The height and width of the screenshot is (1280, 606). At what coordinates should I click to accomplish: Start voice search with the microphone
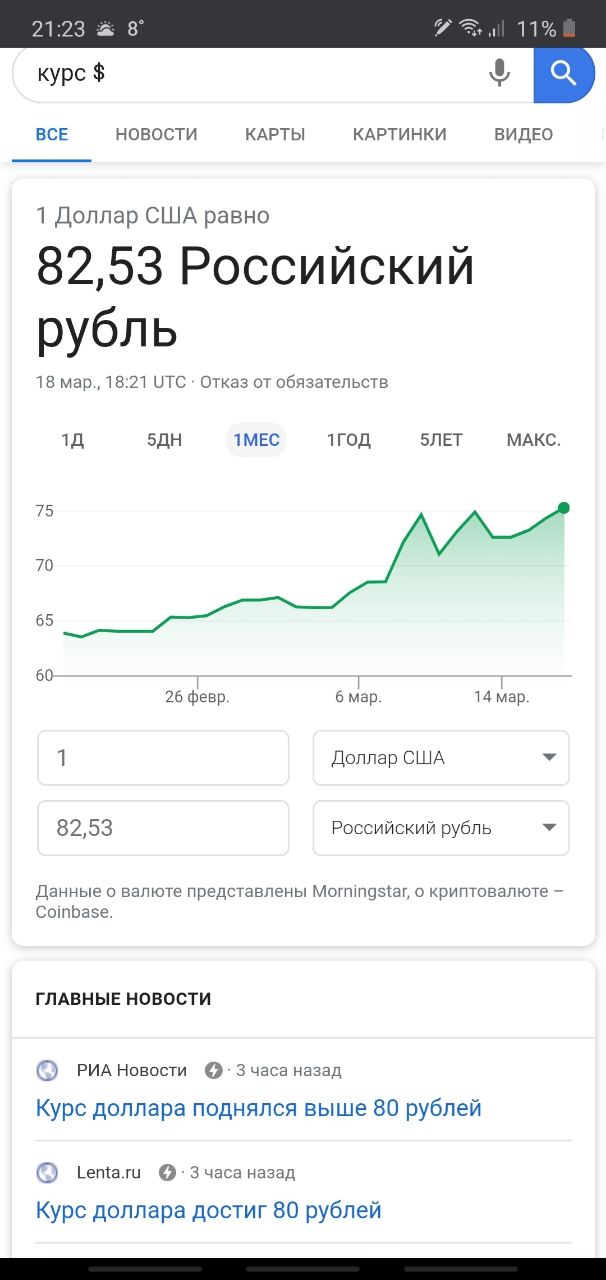pos(499,73)
